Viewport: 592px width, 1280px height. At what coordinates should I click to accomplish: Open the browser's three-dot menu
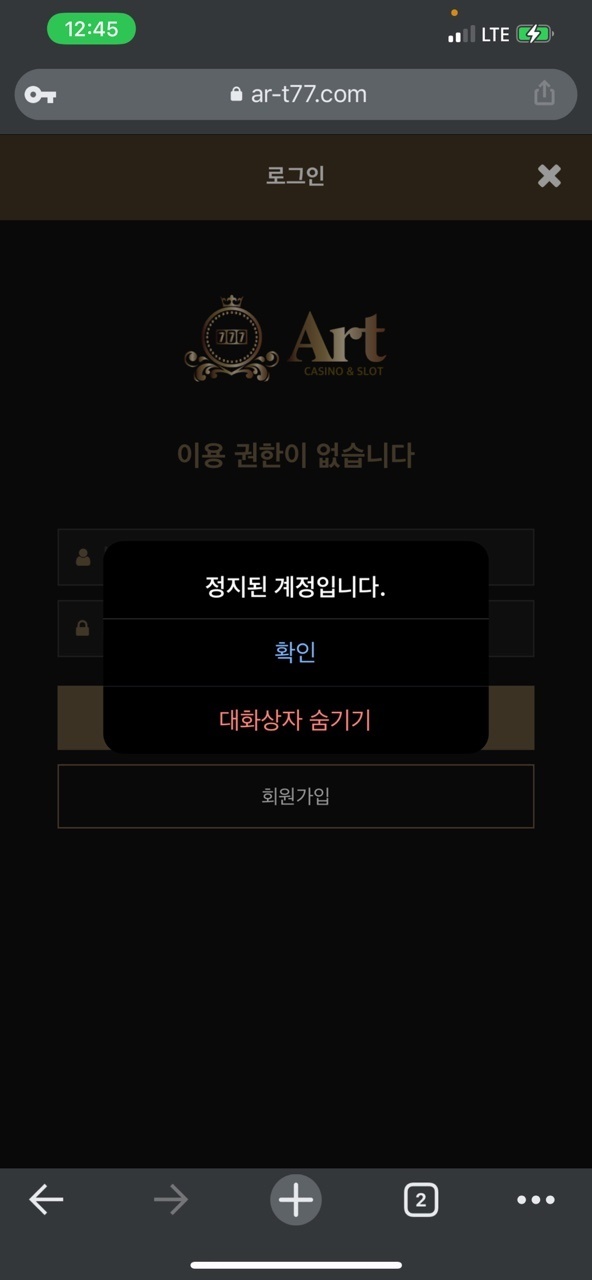(536, 1200)
